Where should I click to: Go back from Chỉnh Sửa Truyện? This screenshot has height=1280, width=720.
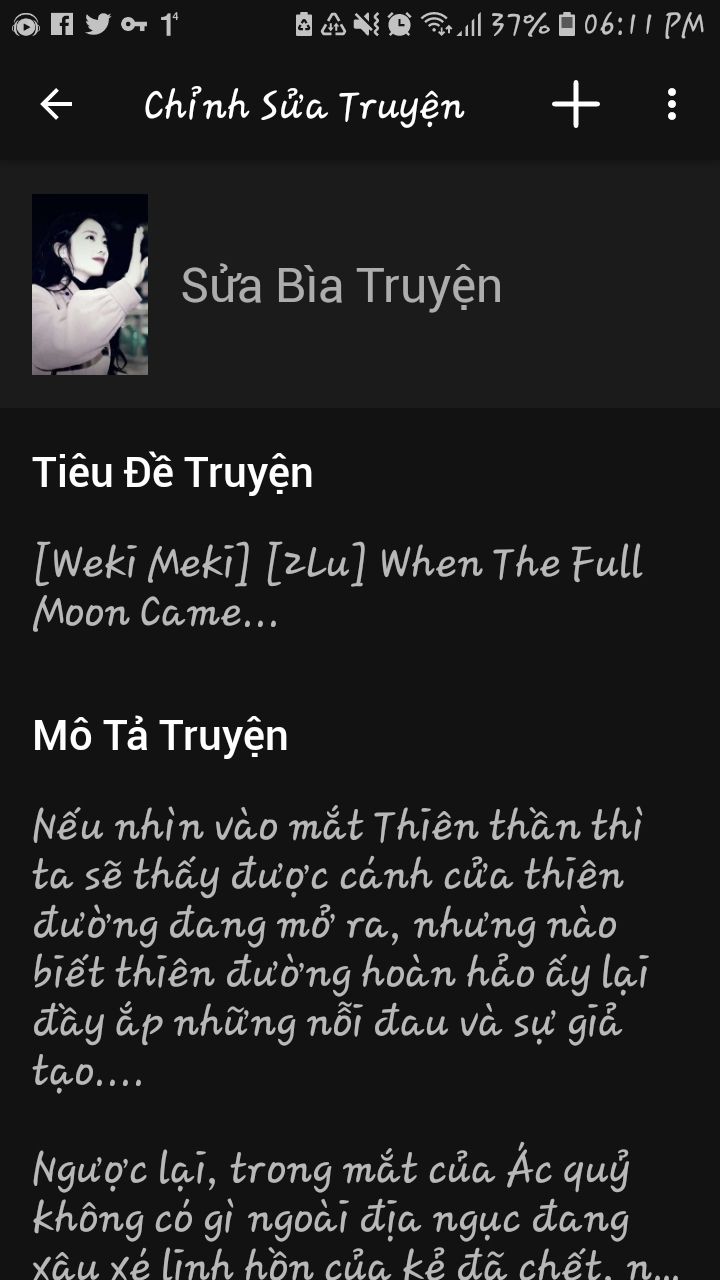tap(56, 104)
